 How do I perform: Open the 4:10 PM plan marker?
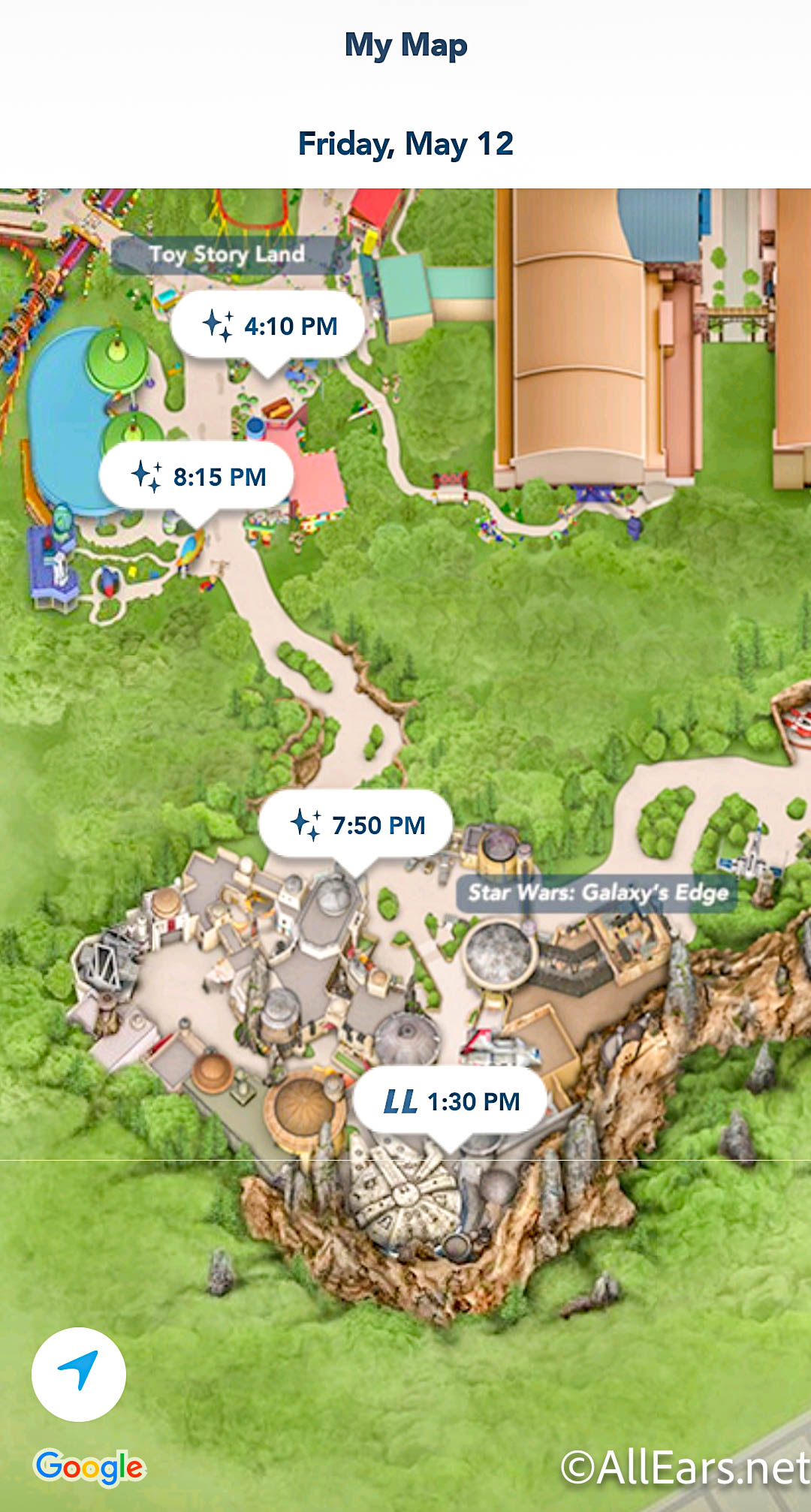pos(268,327)
